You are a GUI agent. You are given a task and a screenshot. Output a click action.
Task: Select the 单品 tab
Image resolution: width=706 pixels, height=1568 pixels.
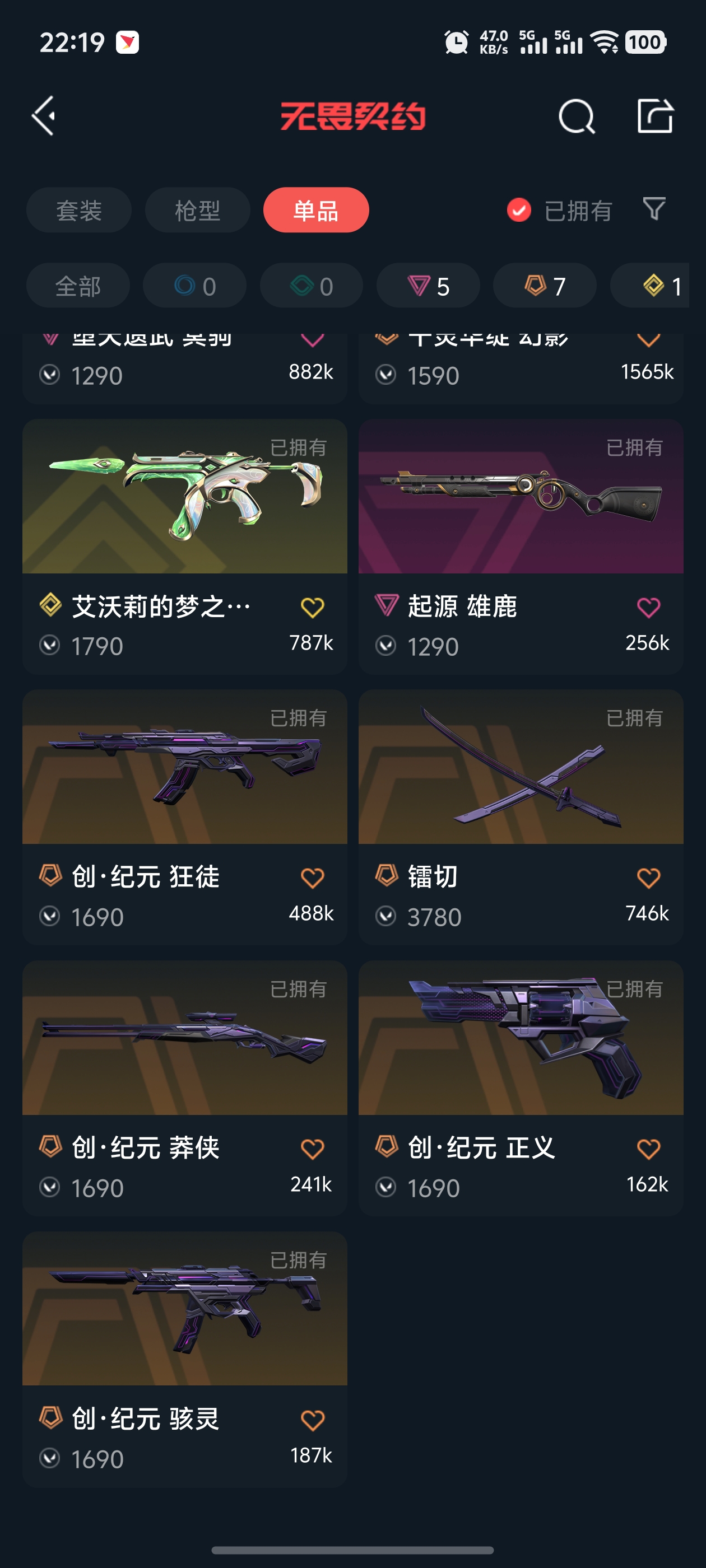coord(315,211)
